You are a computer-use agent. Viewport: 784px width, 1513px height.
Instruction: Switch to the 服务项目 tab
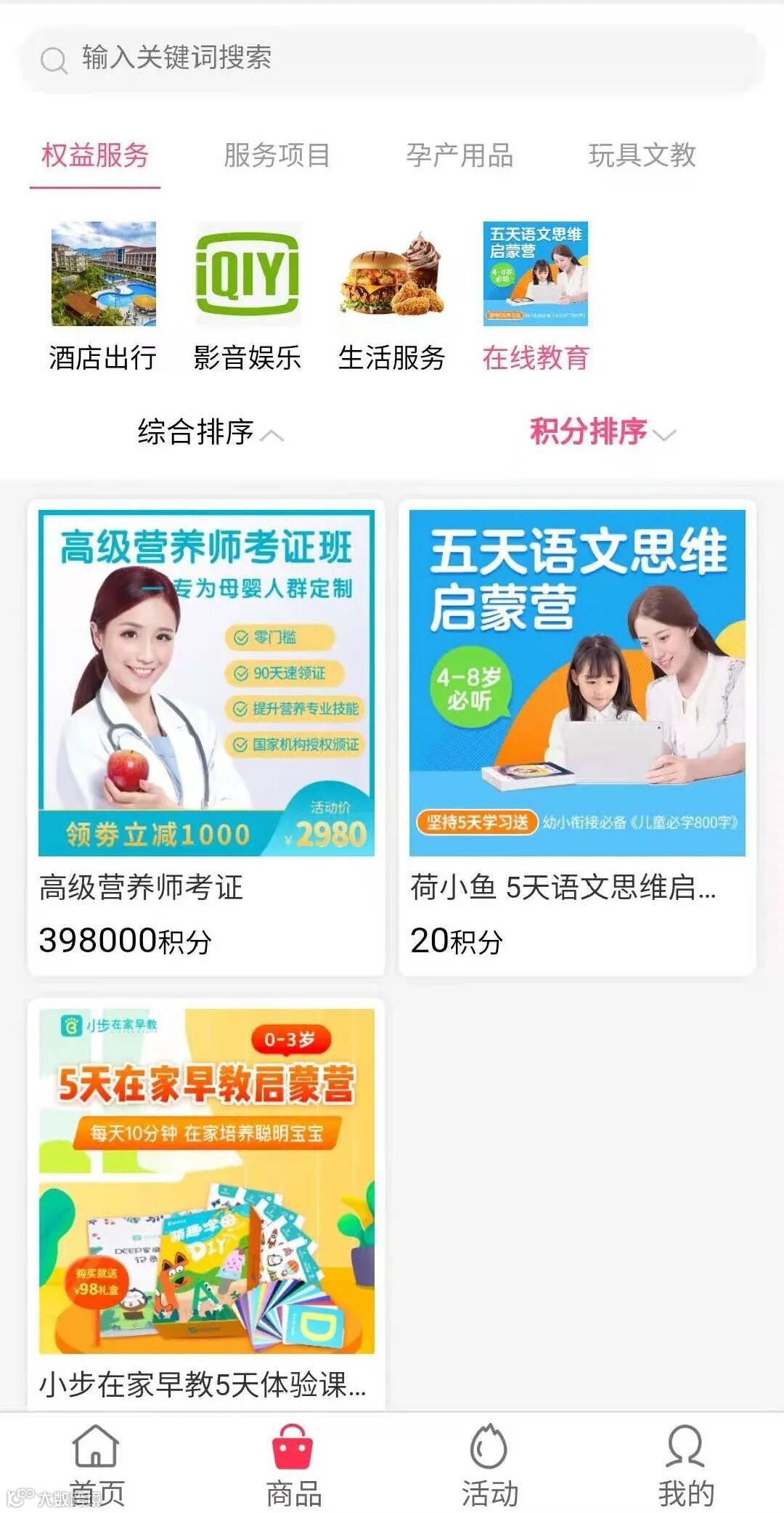277,155
